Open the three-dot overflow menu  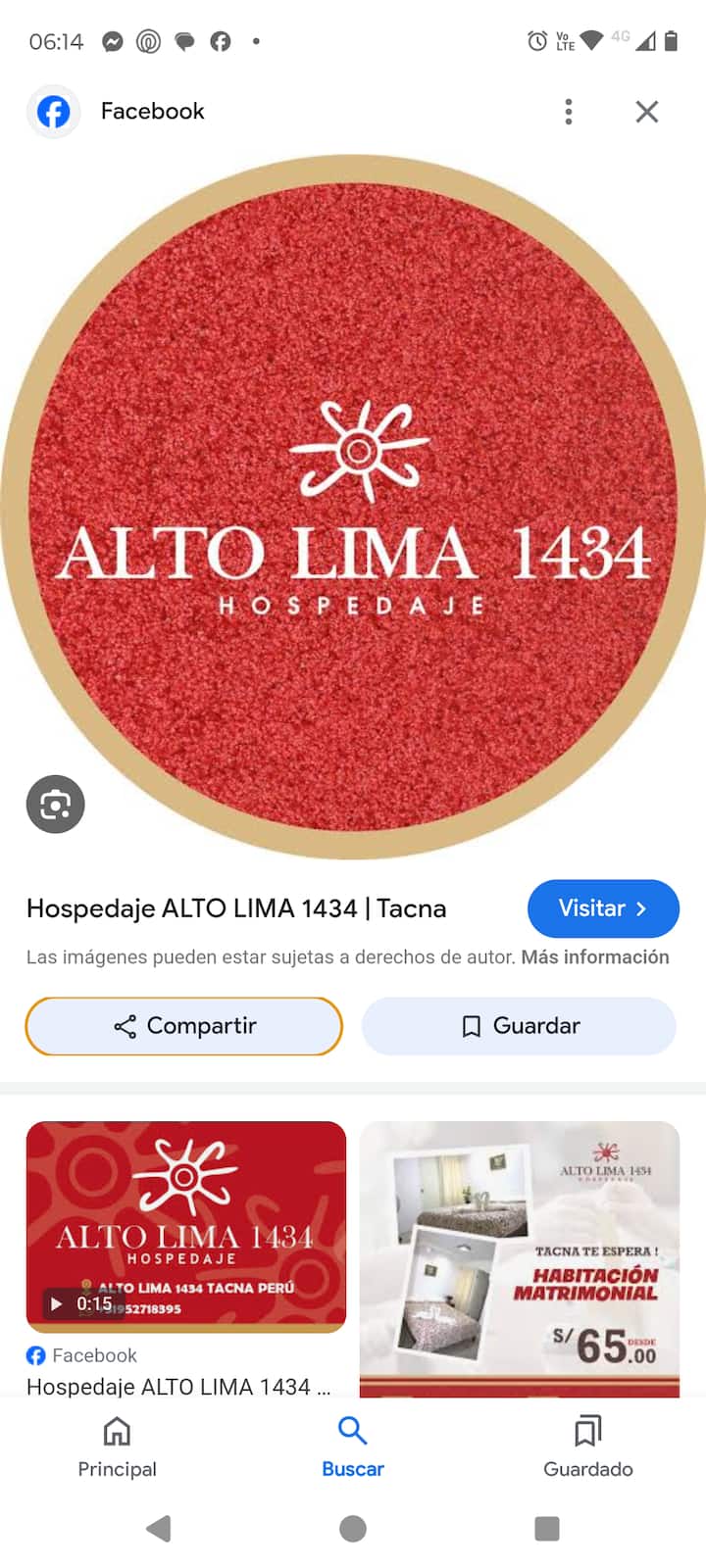click(569, 112)
